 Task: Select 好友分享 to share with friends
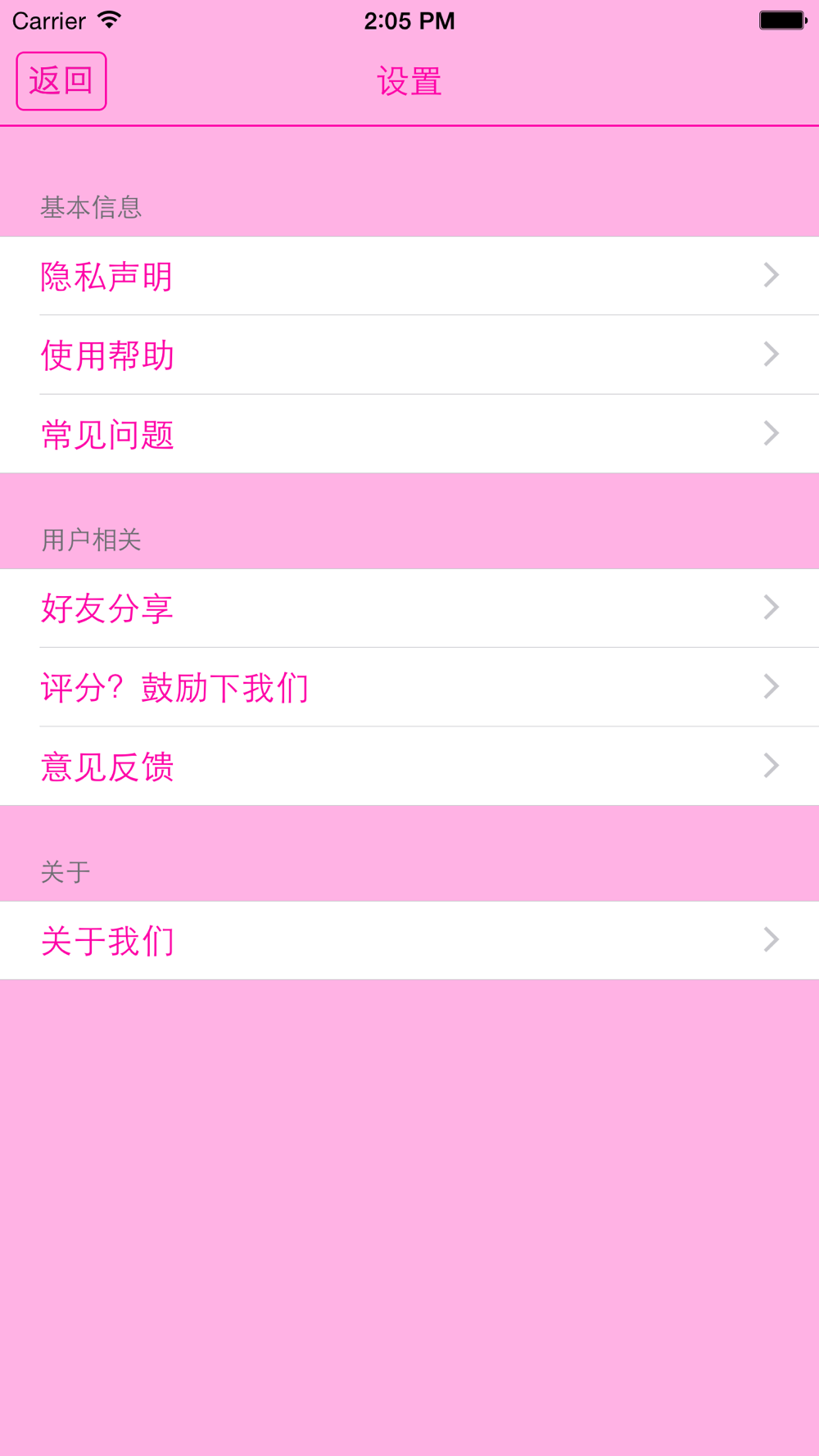tap(409, 608)
